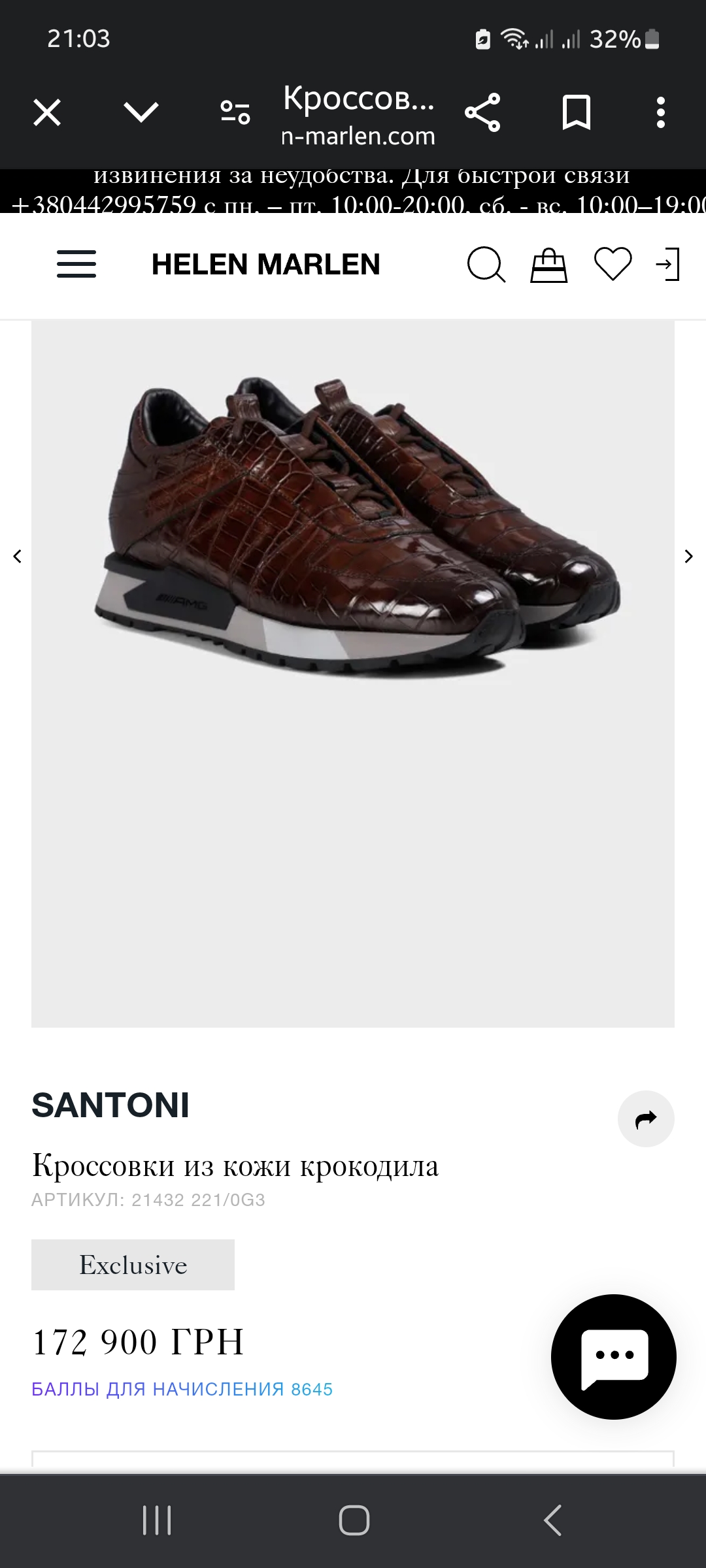Show the previous product photo

(x=18, y=557)
